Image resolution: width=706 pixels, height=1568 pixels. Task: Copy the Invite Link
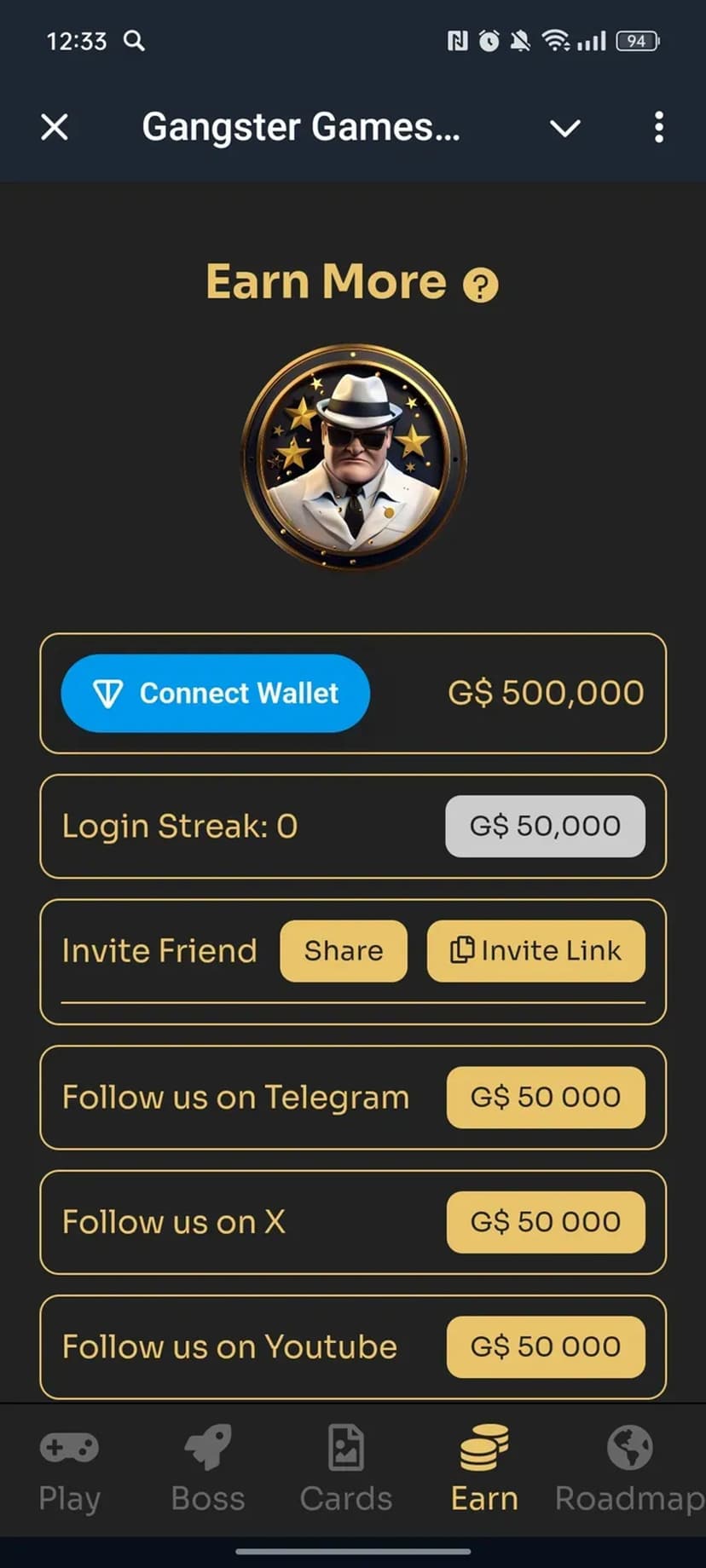pyautogui.click(x=536, y=950)
